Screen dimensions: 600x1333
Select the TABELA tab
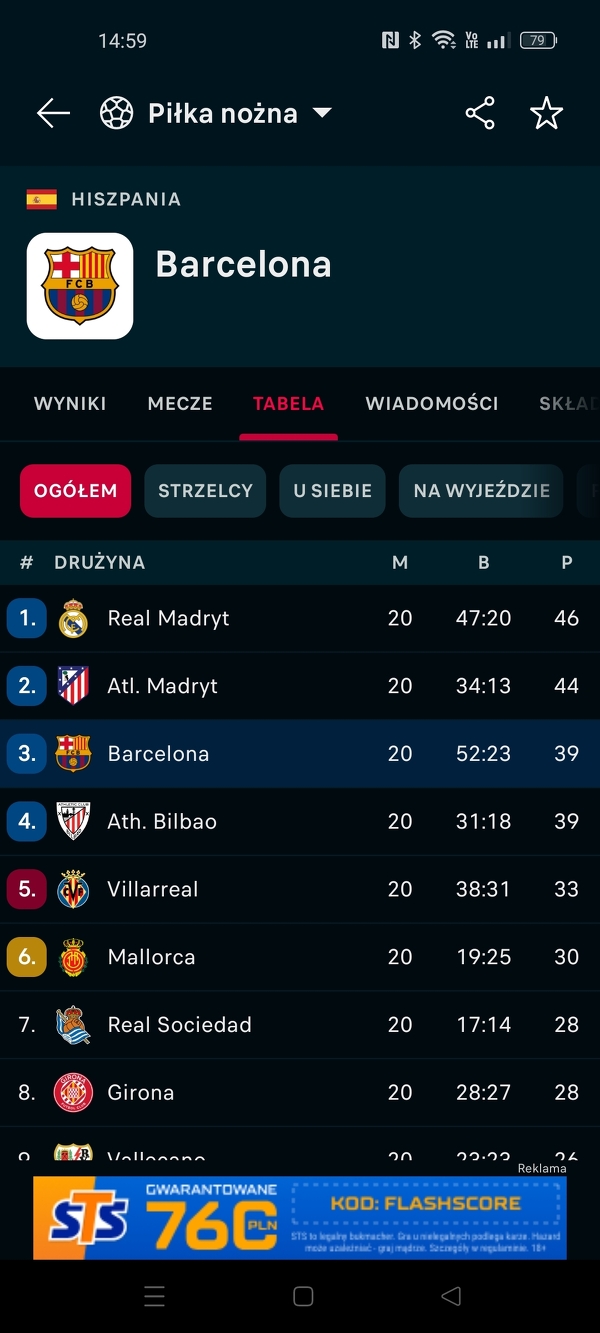click(288, 404)
